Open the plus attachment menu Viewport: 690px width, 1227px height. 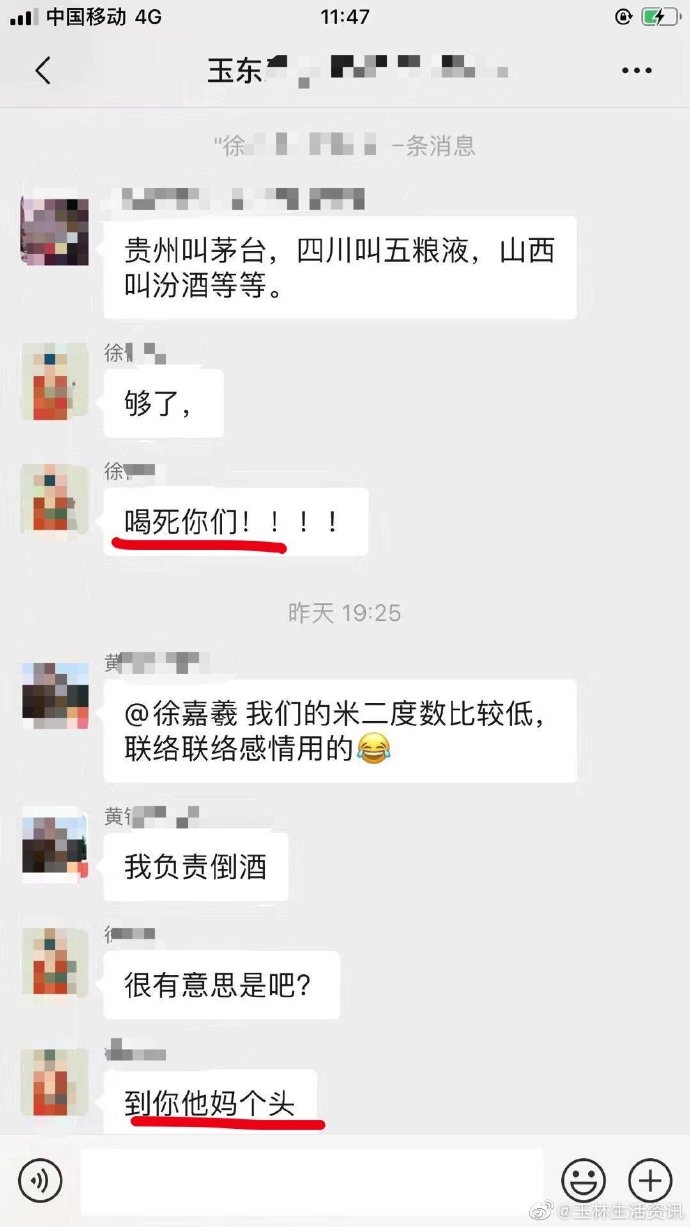click(649, 1181)
